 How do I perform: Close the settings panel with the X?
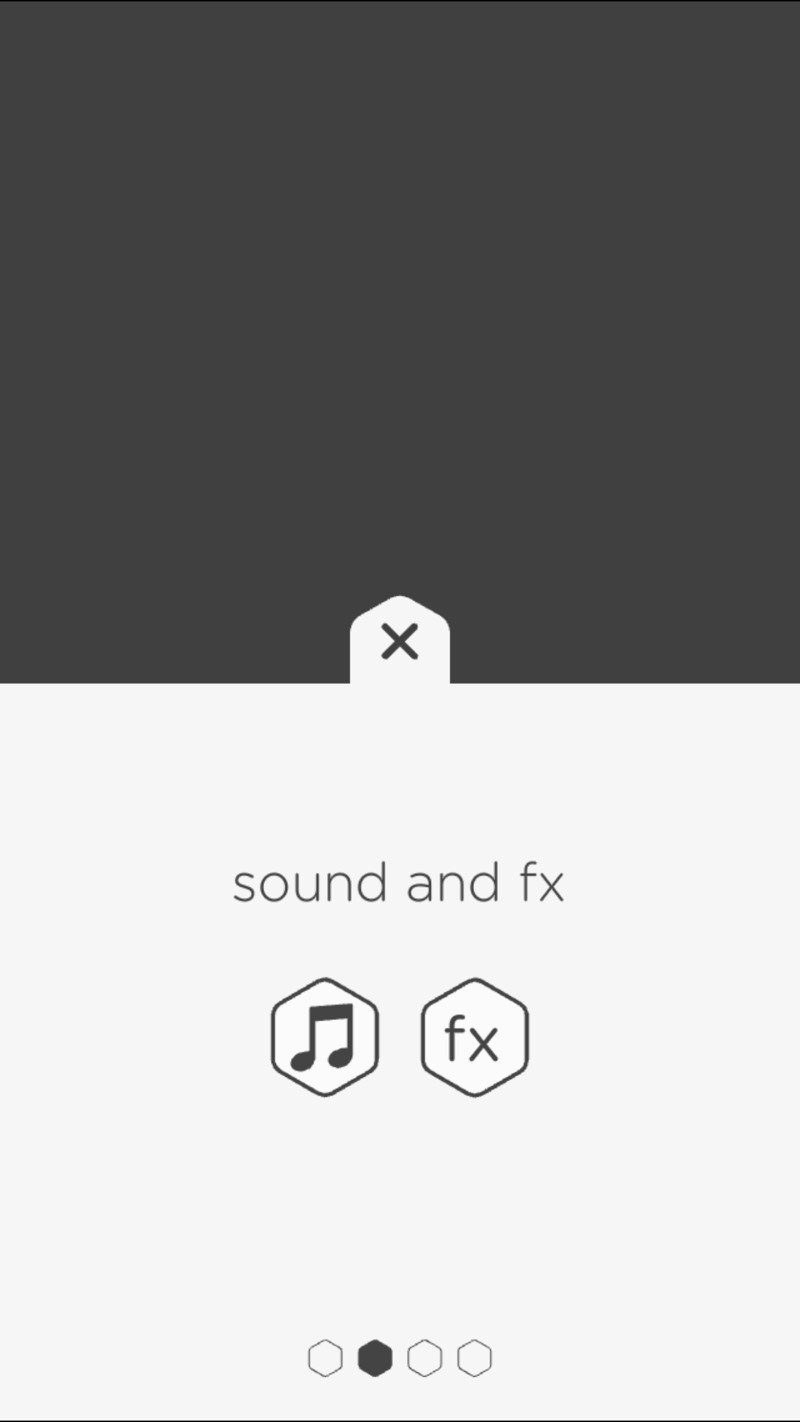pyautogui.click(x=399, y=642)
